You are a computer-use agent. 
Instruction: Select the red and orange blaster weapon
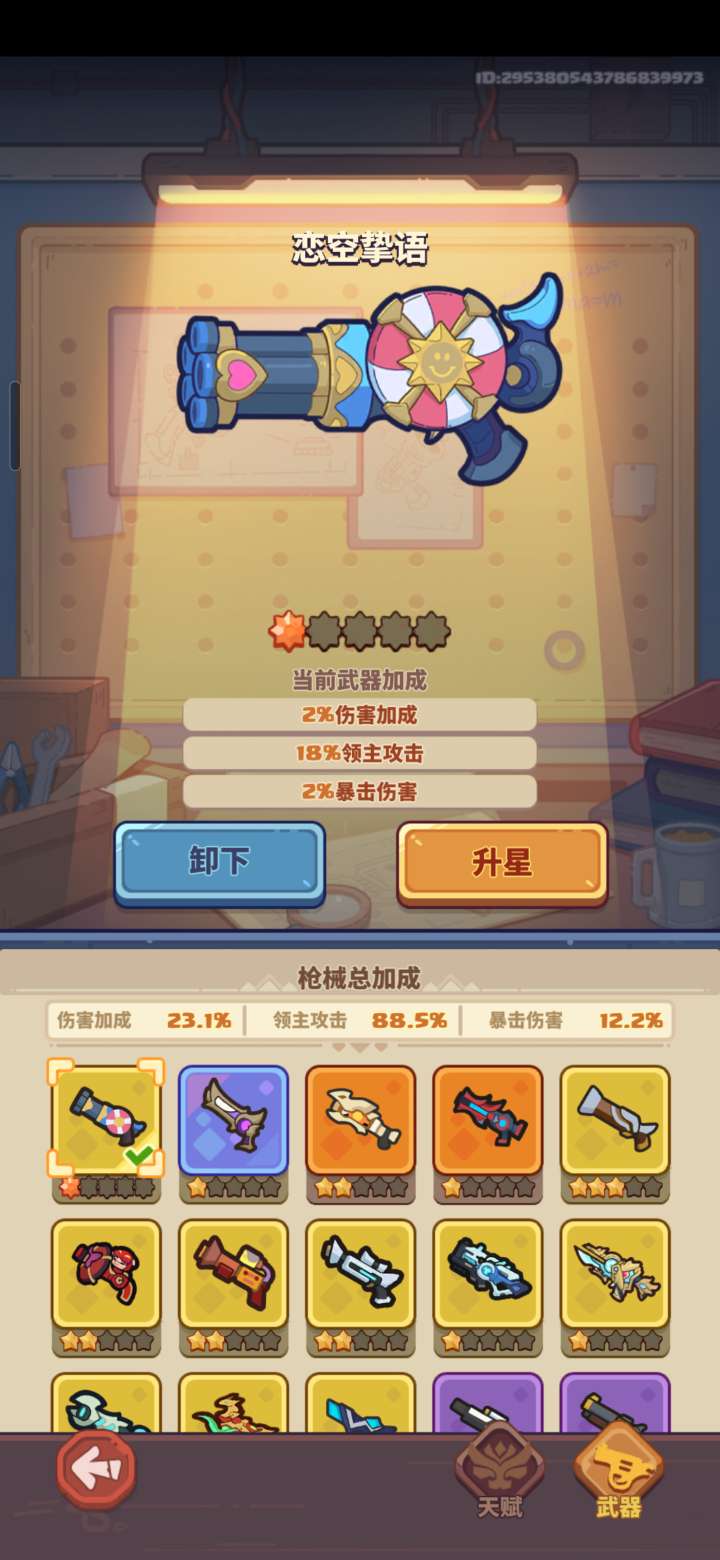(x=233, y=1273)
